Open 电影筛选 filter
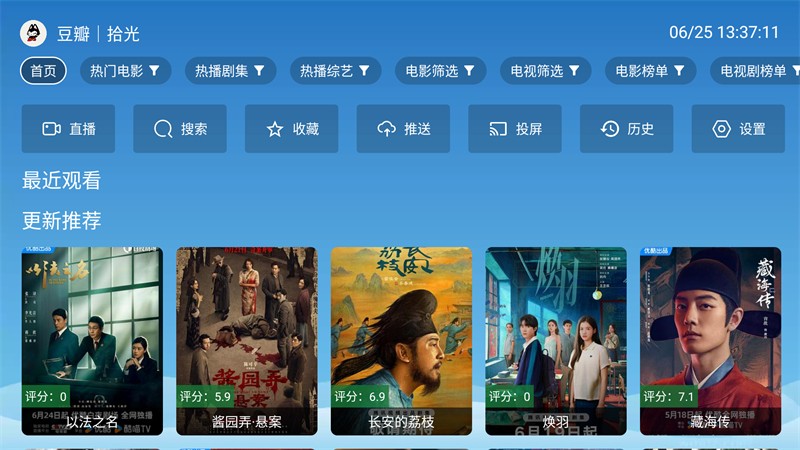 (x=440, y=71)
